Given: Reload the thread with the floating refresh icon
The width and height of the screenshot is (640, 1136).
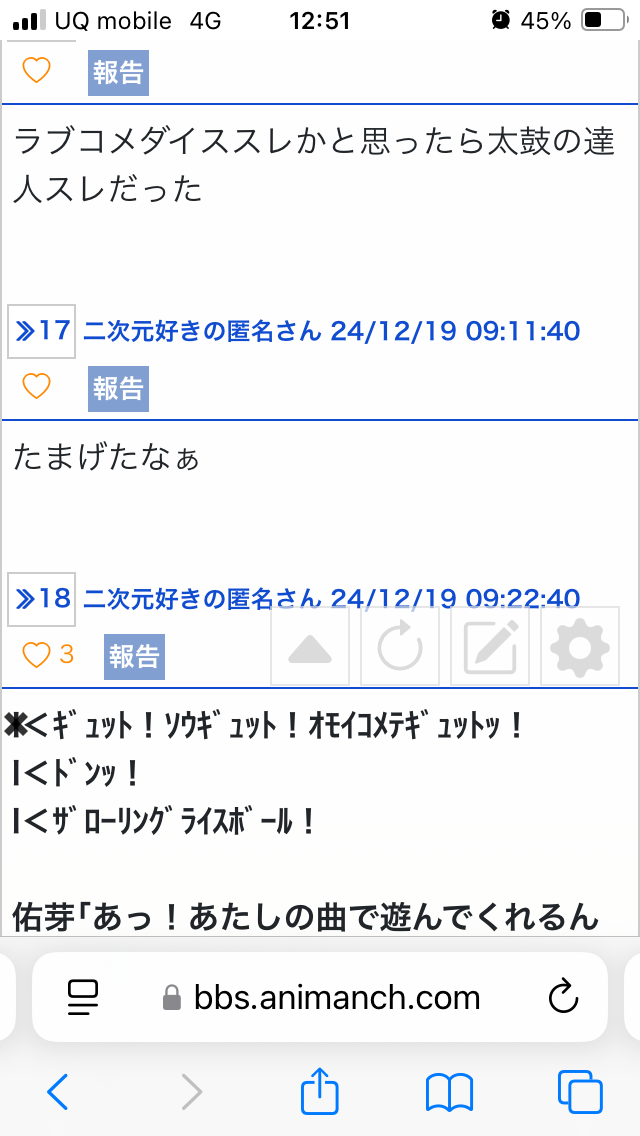Looking at the screenshot, I should click(x=400, y=649).
